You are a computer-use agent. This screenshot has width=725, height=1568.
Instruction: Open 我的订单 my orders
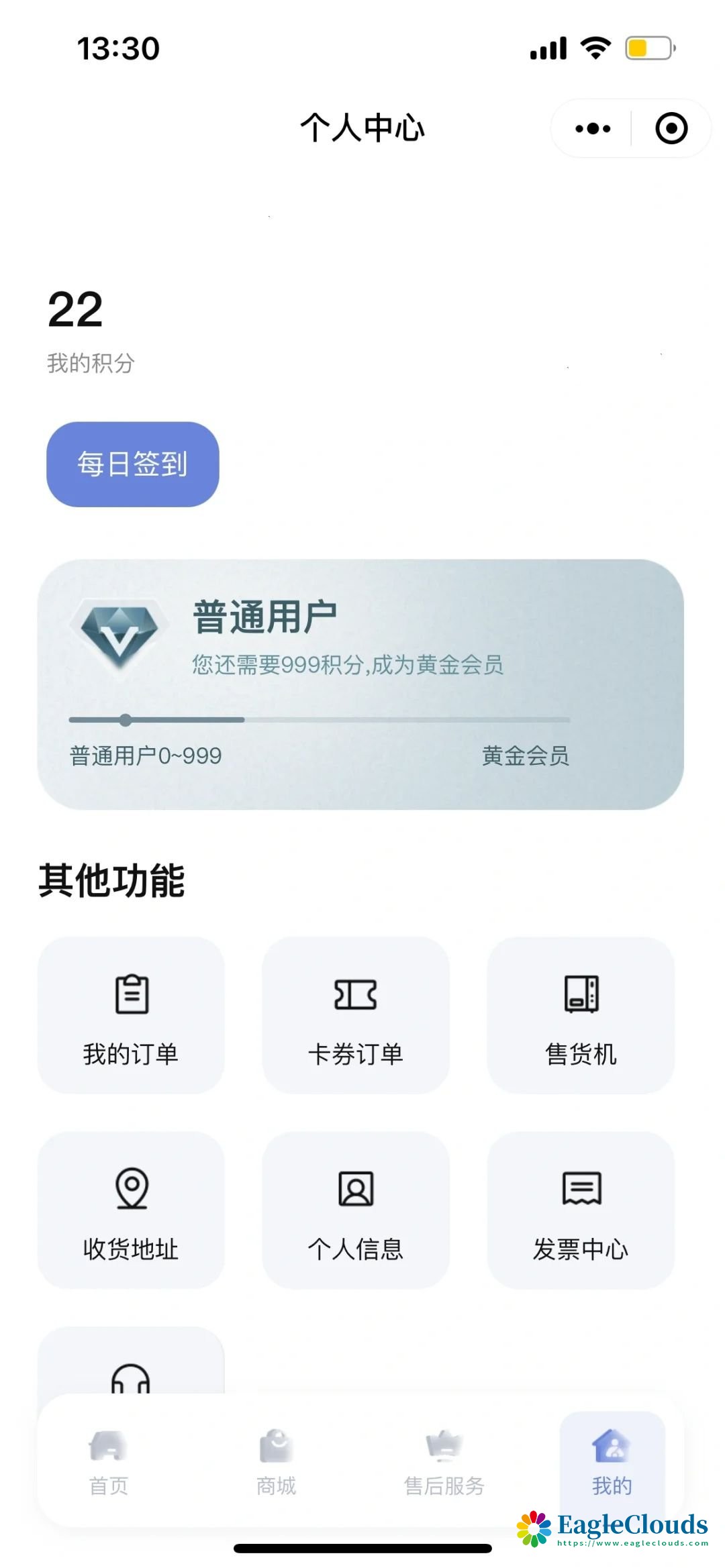click(x=131, y=1015)
